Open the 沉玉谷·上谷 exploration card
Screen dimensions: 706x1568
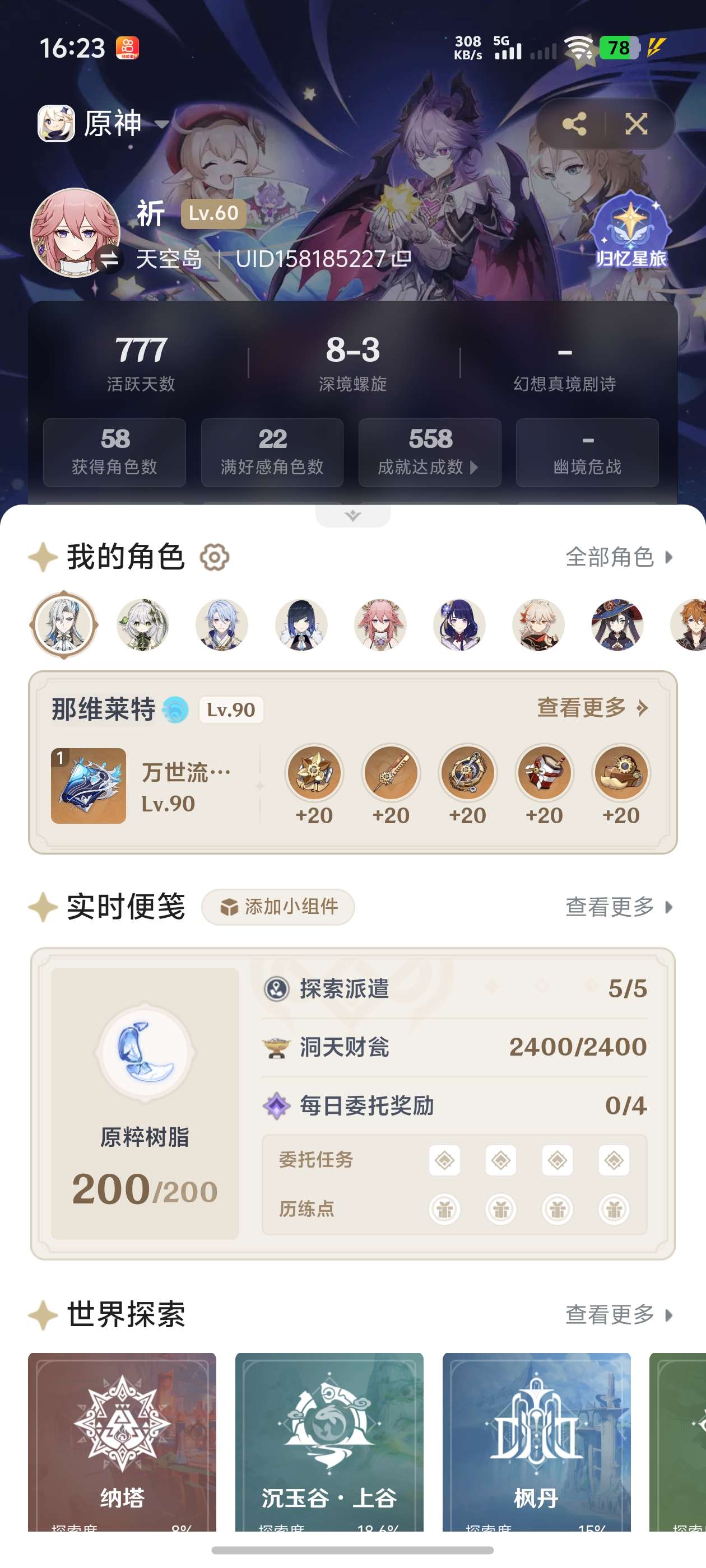tap(329, 1440)
